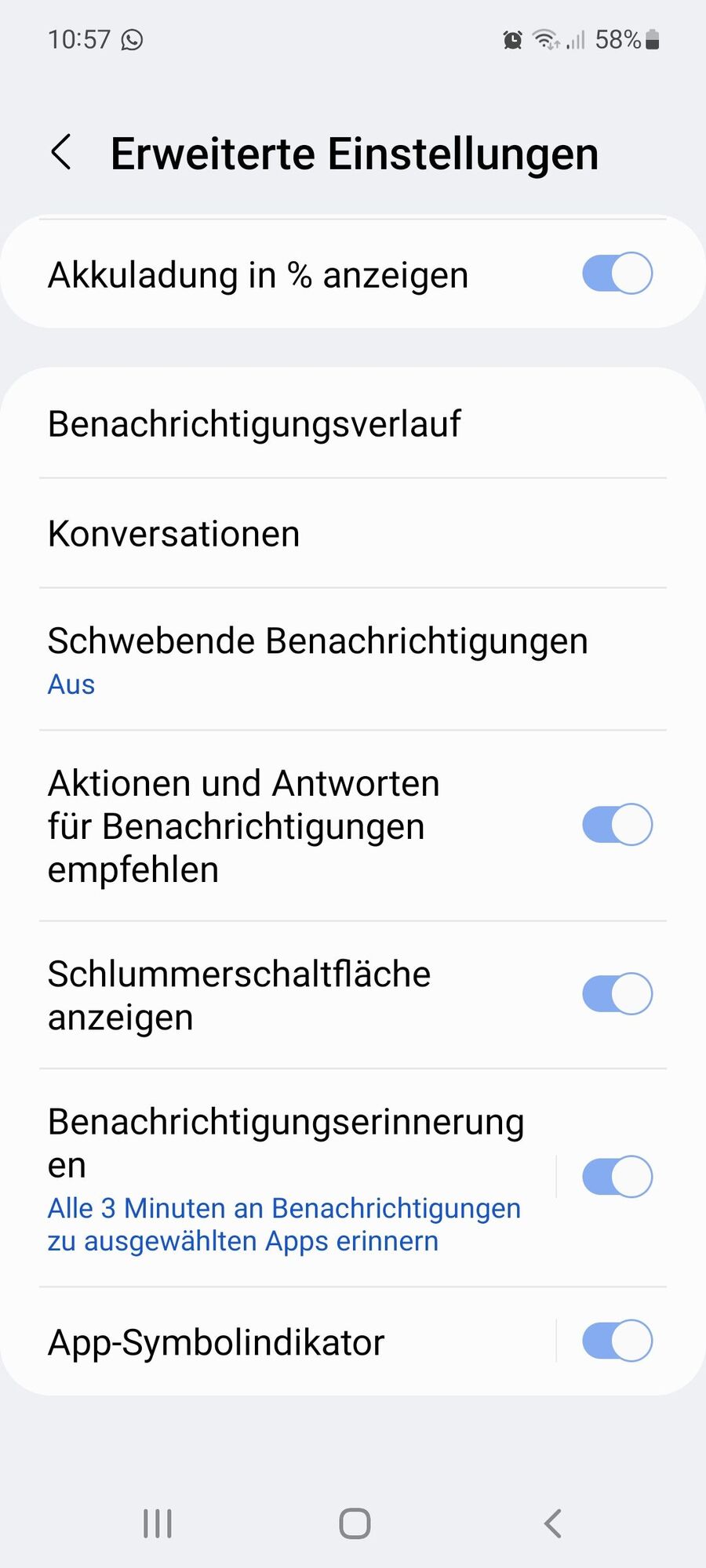Go back from Erweiterte Einstellungen
The height and width of the screenshot is (1568, 706).
coord(61,152)
